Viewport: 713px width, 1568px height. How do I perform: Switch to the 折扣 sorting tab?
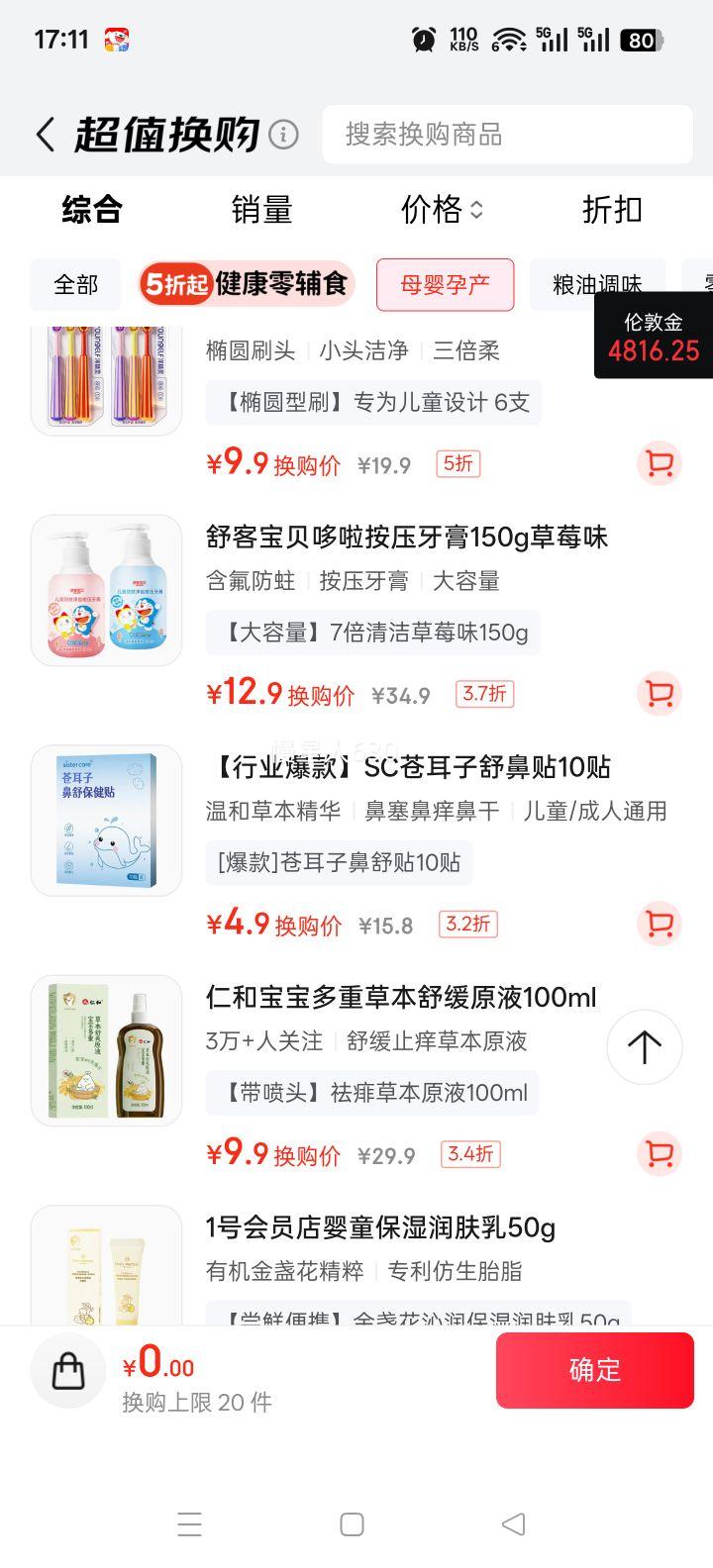pyautogui.click(x=611, y=210)
